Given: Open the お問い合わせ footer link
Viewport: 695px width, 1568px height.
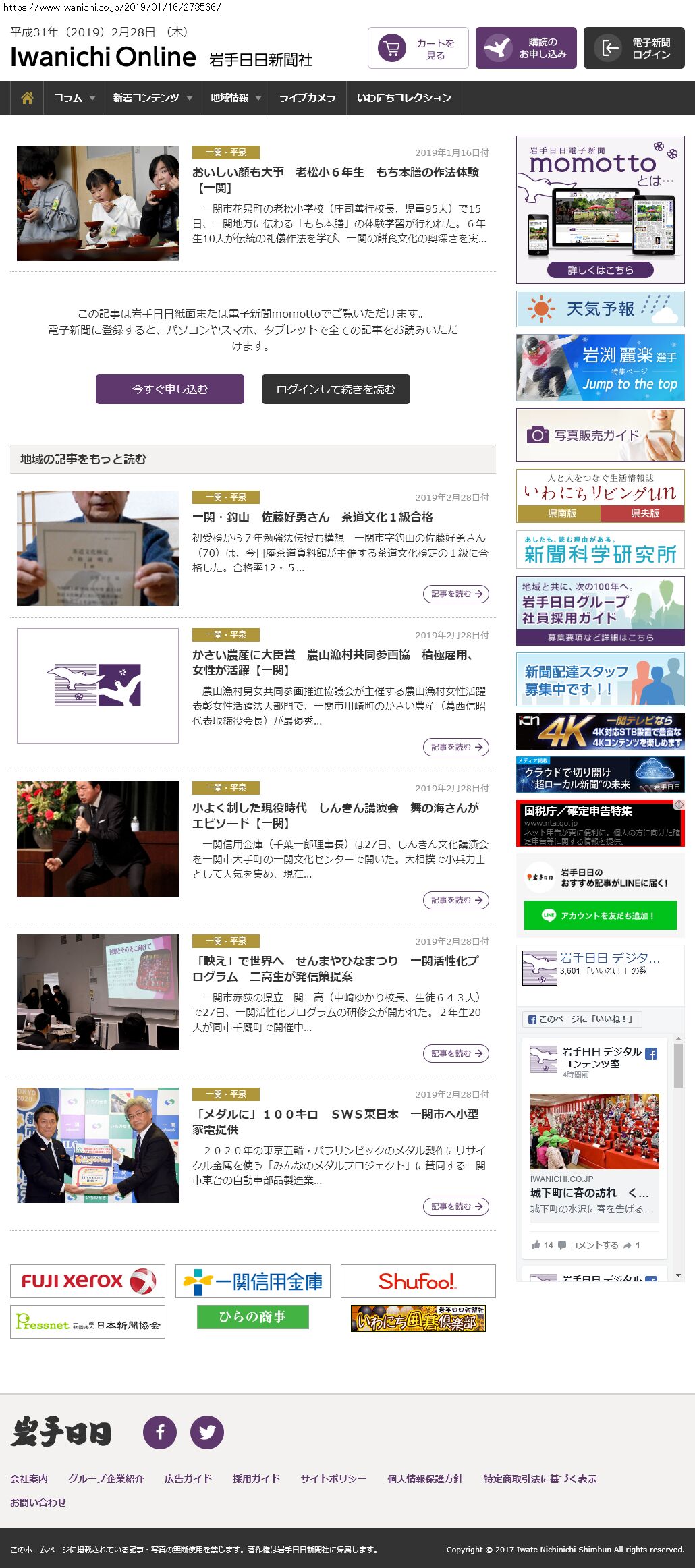Looking at the screenshot, I should (x=38, y=1502).
